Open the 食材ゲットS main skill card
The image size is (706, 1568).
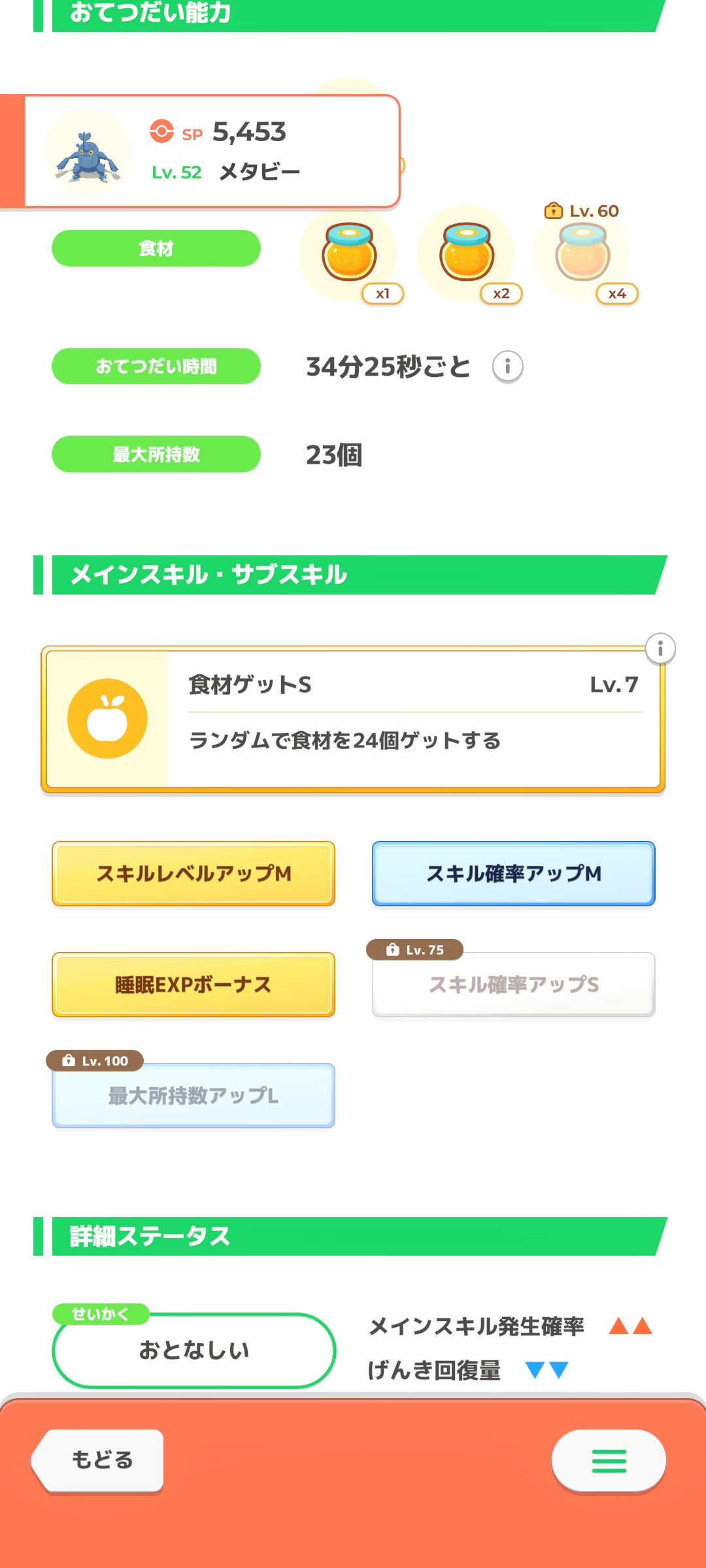click(353, 719)
